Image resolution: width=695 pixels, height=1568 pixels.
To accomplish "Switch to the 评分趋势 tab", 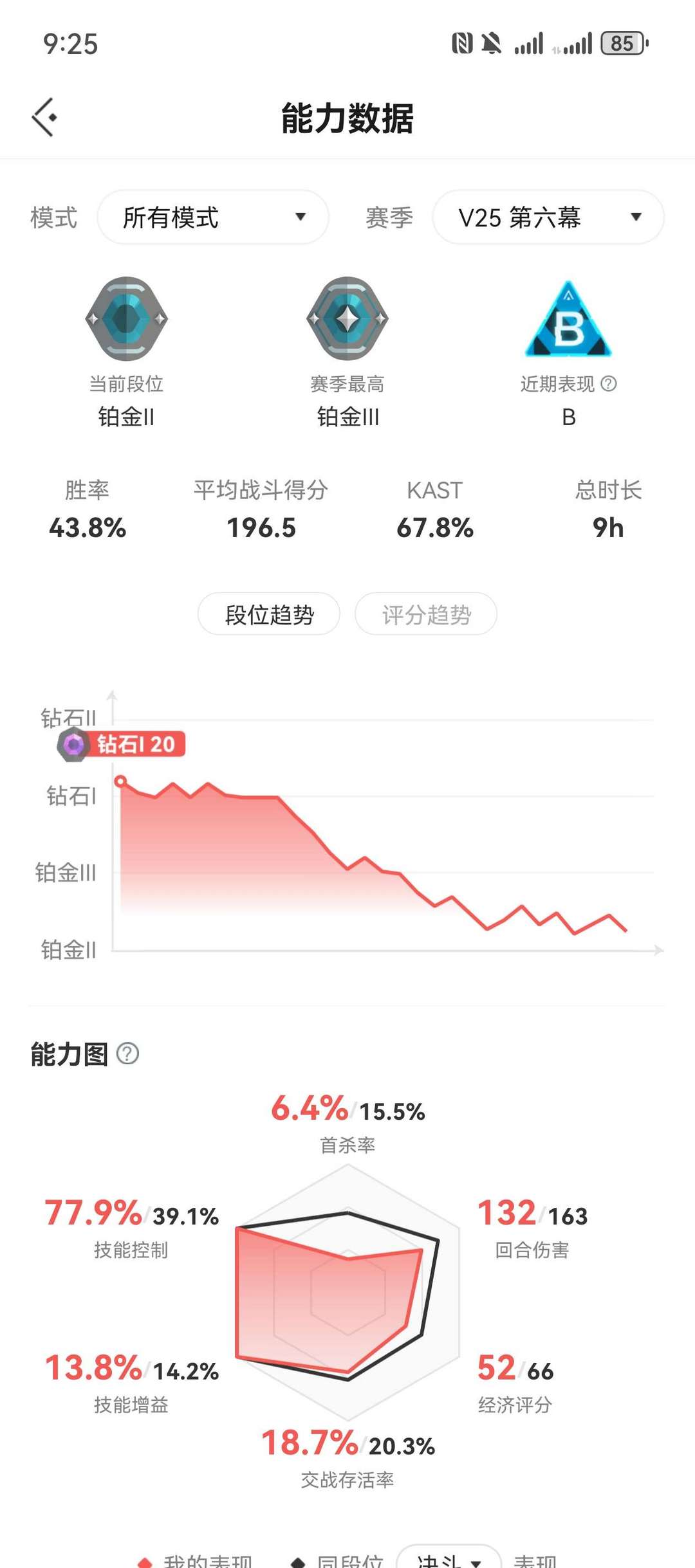I will (426, 614).
